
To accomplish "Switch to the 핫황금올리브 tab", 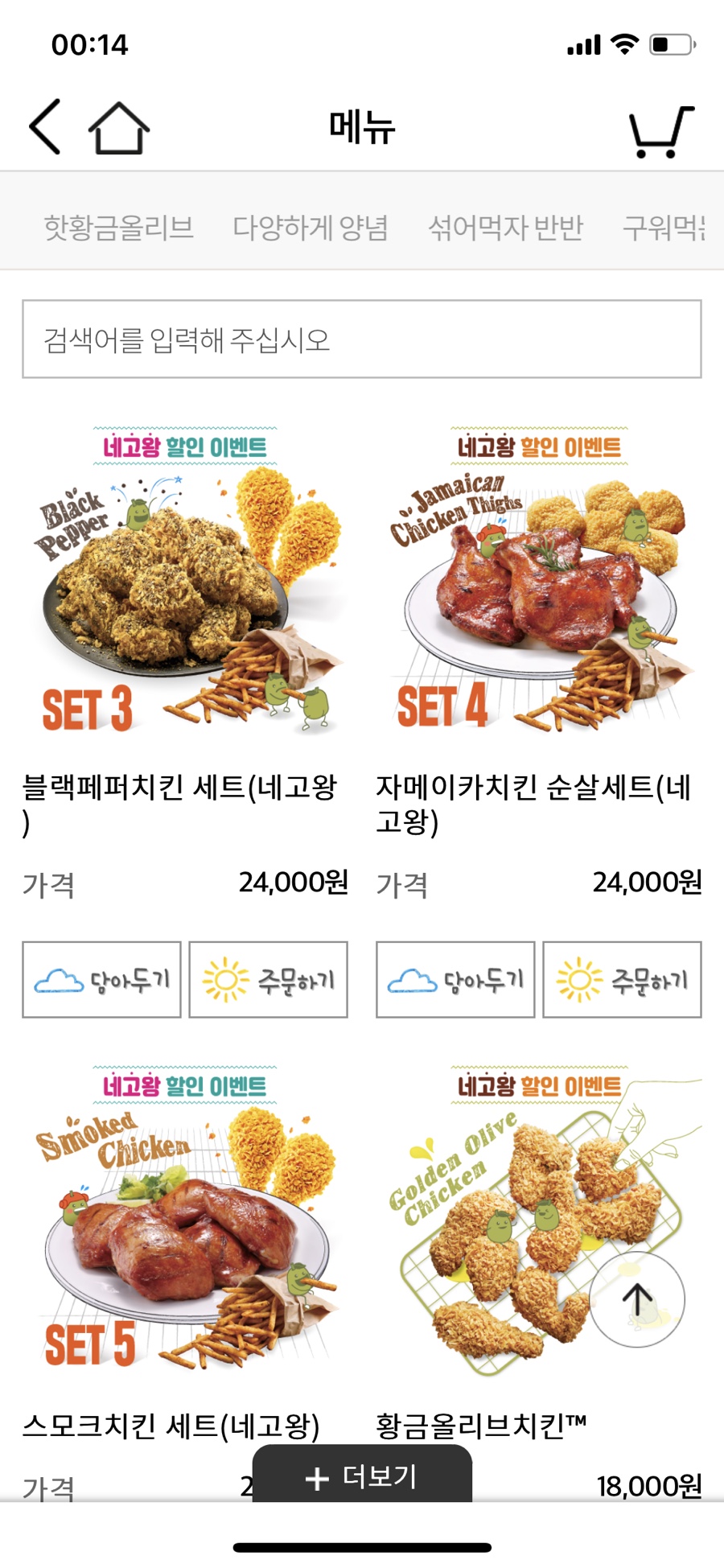I will tap(118, 228).
